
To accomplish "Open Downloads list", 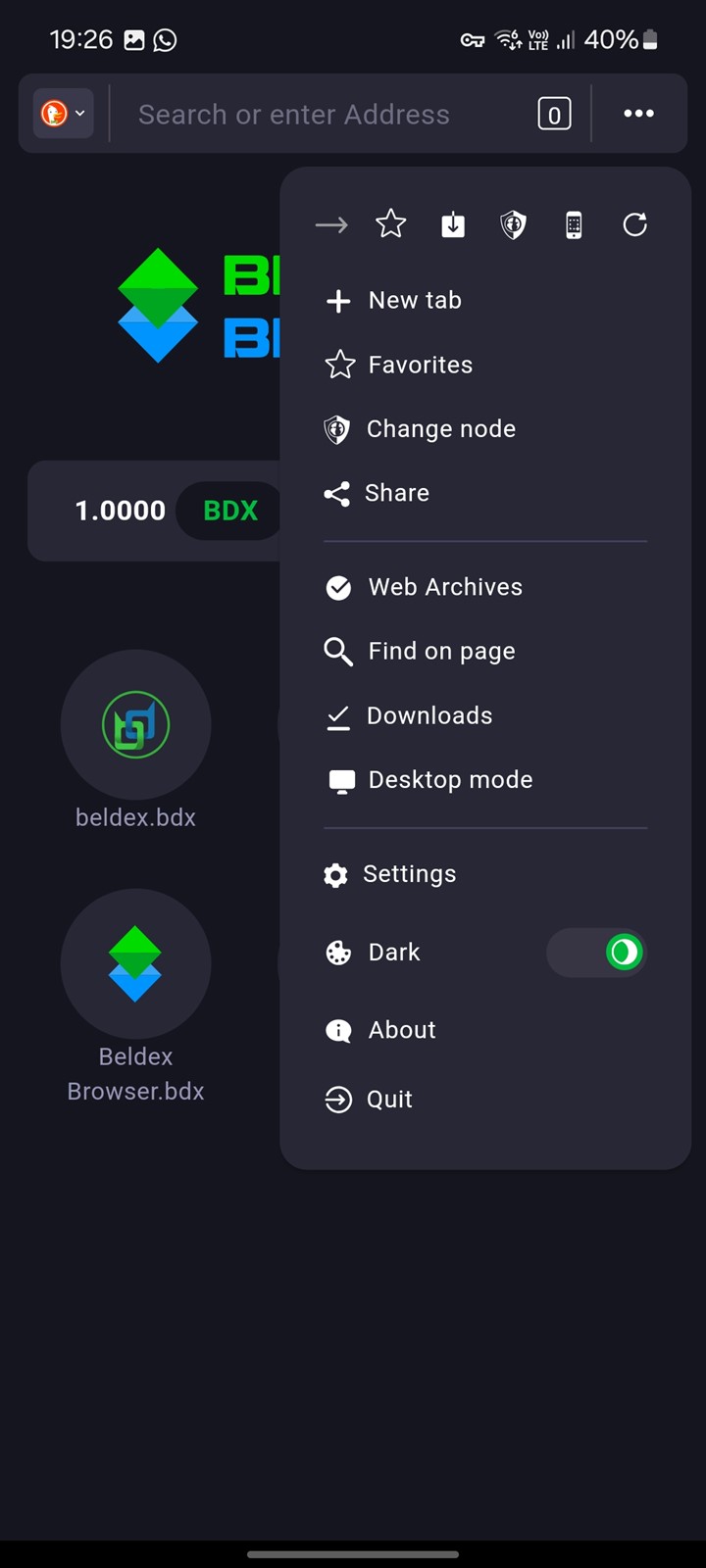I will (428, 716).
